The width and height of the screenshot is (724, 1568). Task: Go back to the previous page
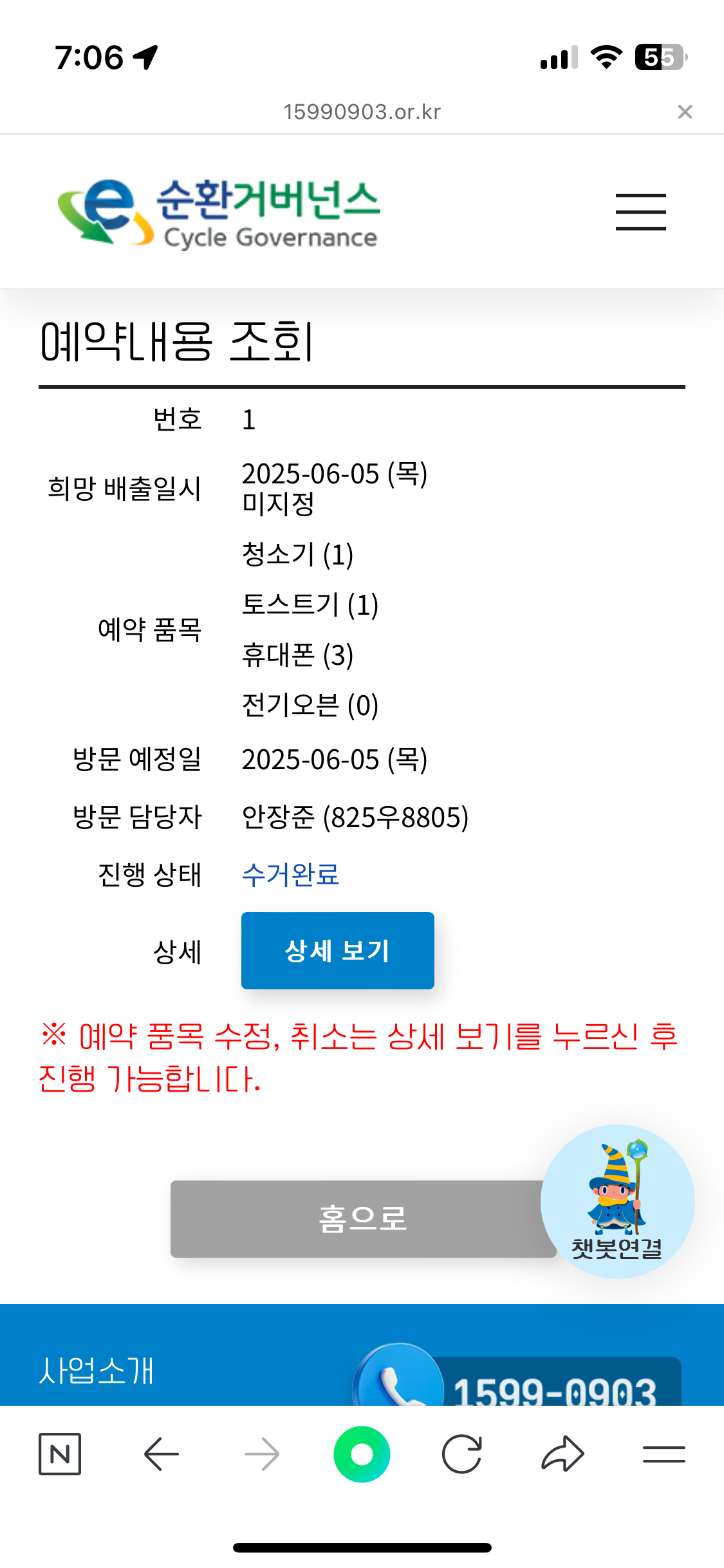click(x=161, y=1453)
